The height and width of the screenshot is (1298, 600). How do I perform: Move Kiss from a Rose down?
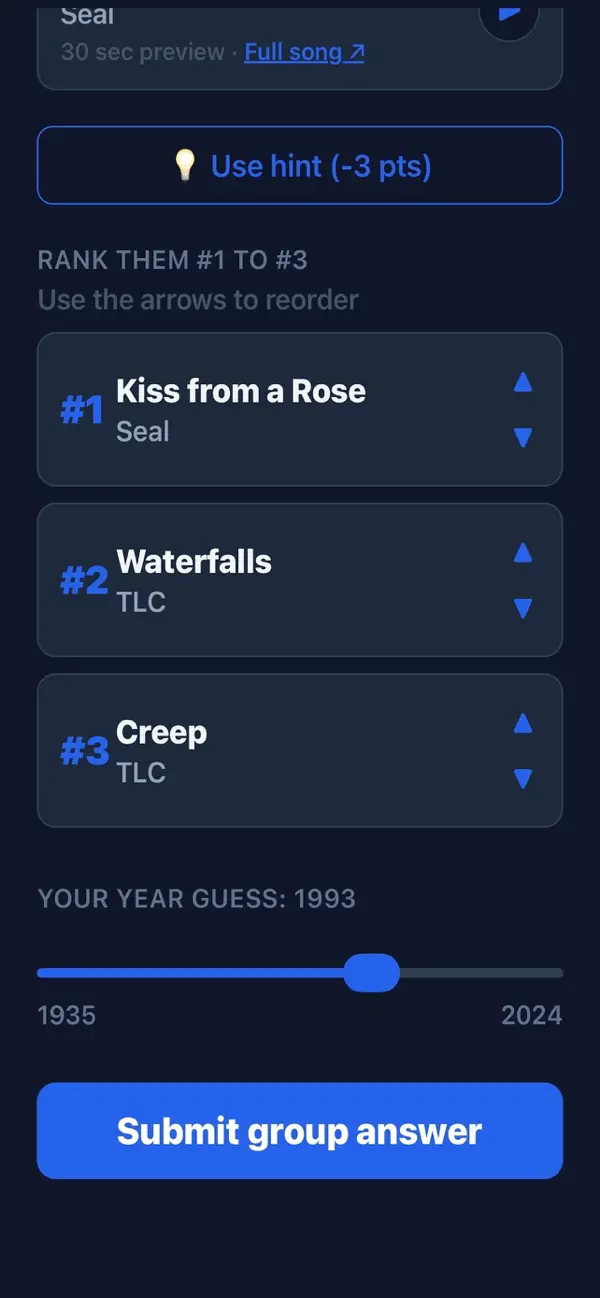522,437
